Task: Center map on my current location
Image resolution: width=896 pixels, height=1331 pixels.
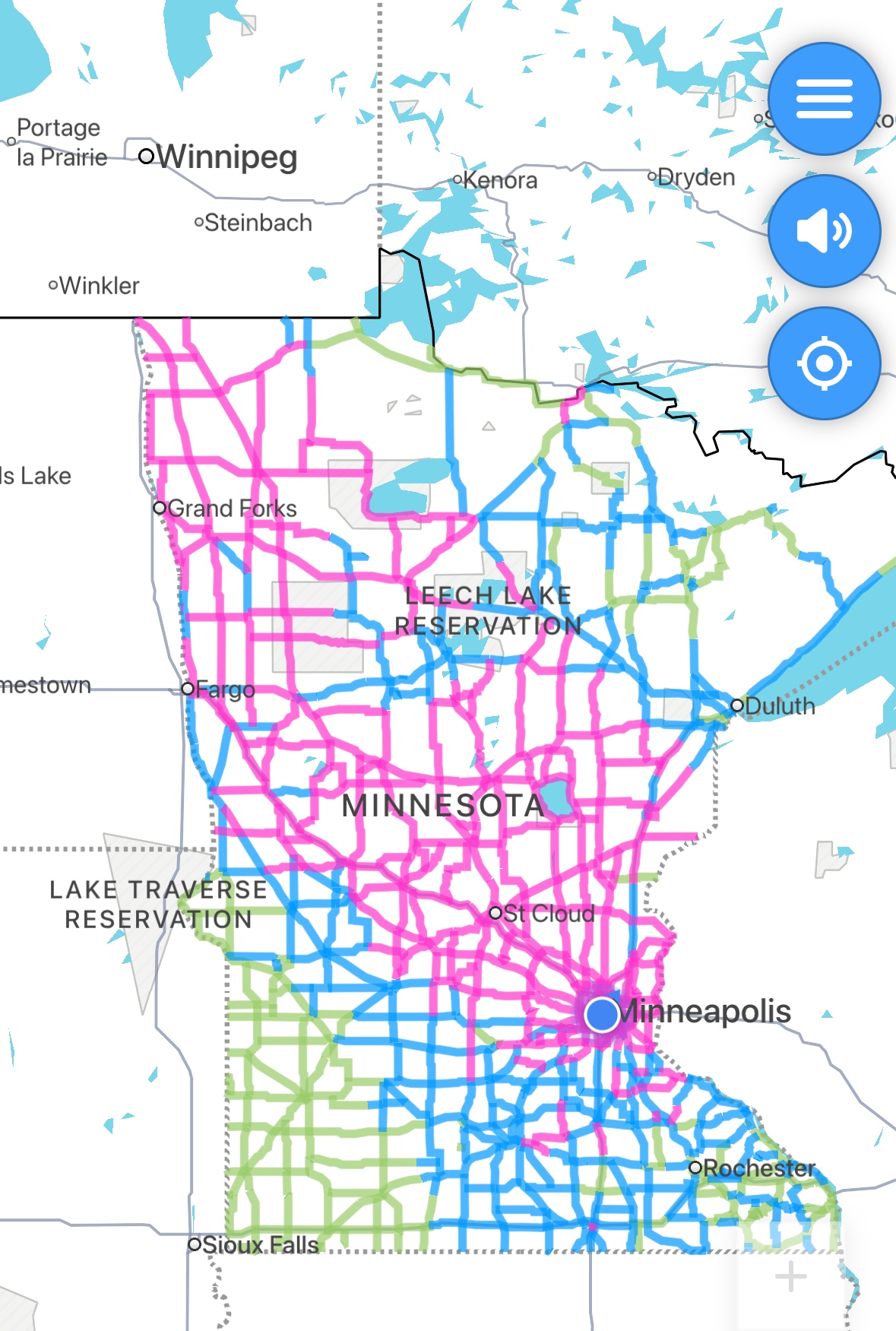Action: point(824,363)
